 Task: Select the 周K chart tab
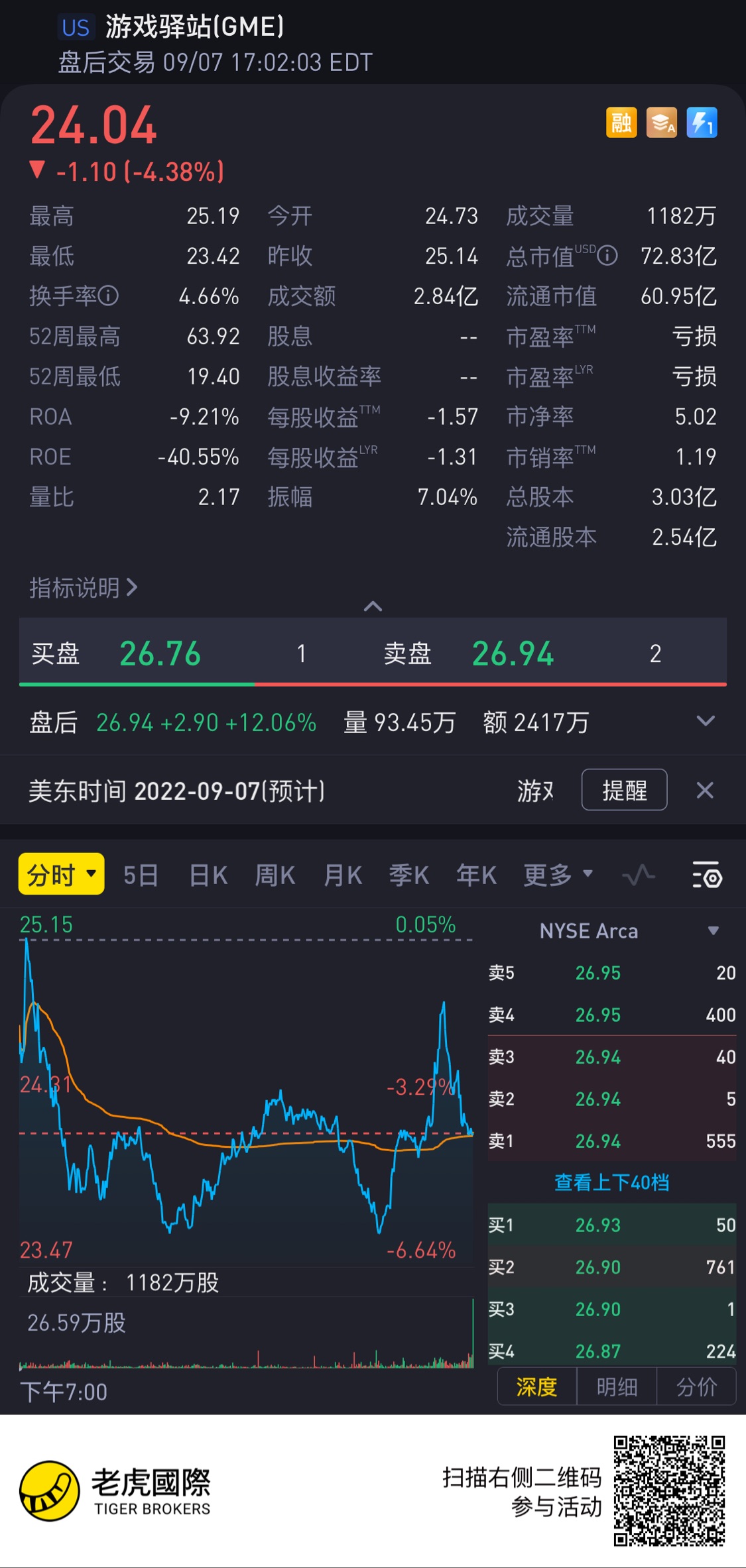pyautogui.click(x=275, y=875)
